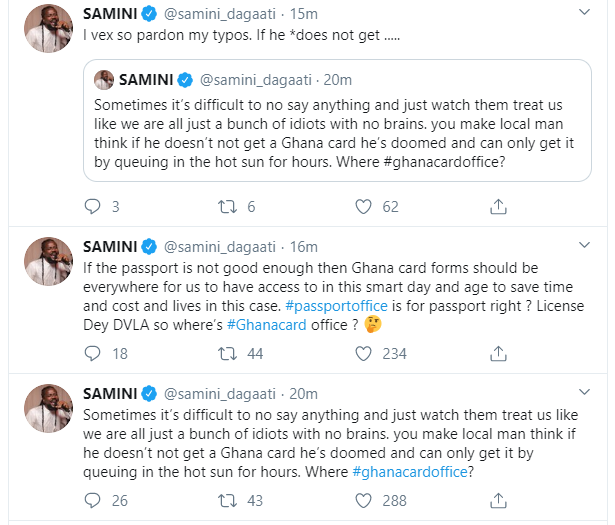615x525 pixels.
Task: Share the 16m passport tweet
Action: coord(498,354)
